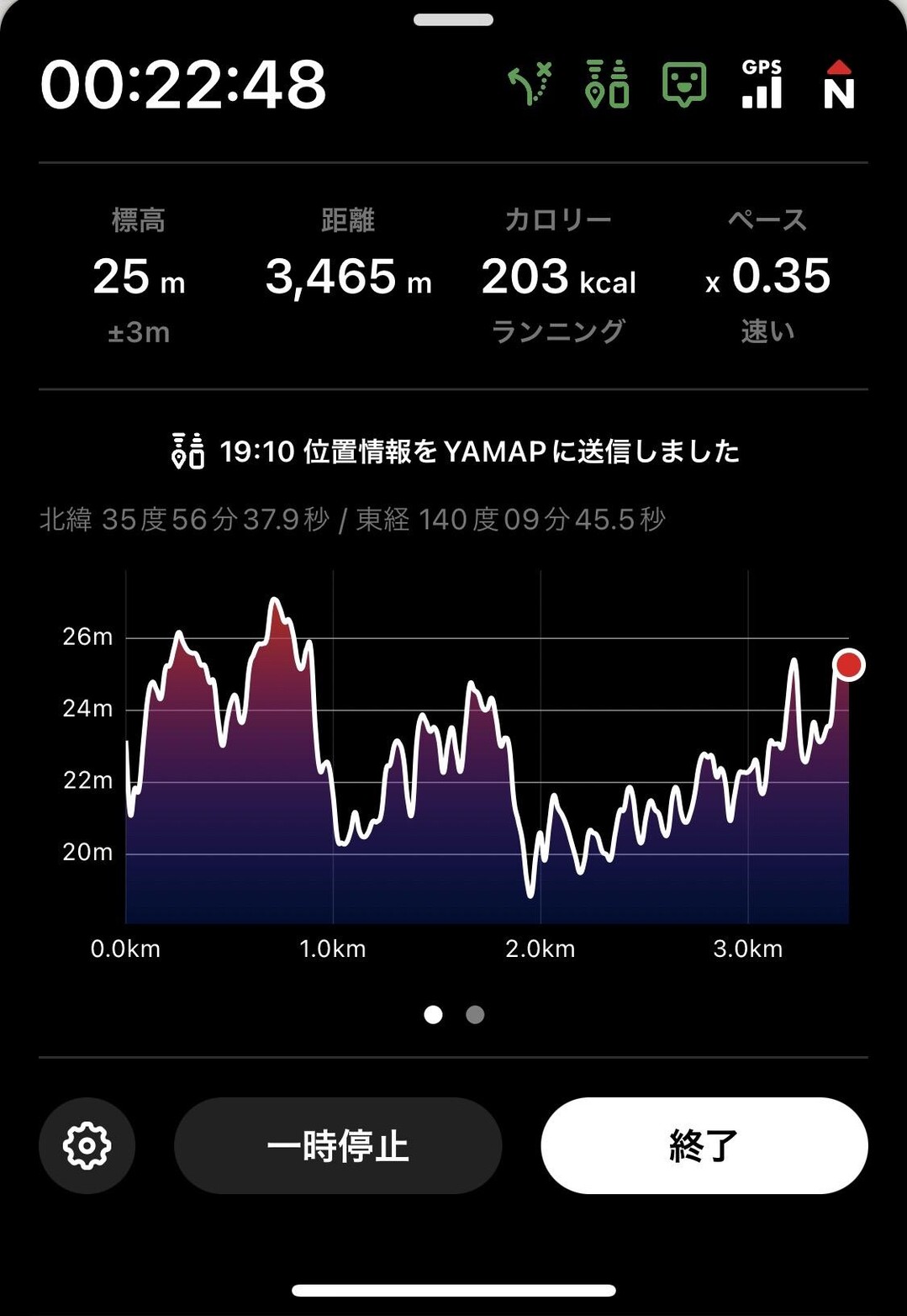907x1316 pixels.
Task: Open the settings gear
Action: click(87, 1144)
